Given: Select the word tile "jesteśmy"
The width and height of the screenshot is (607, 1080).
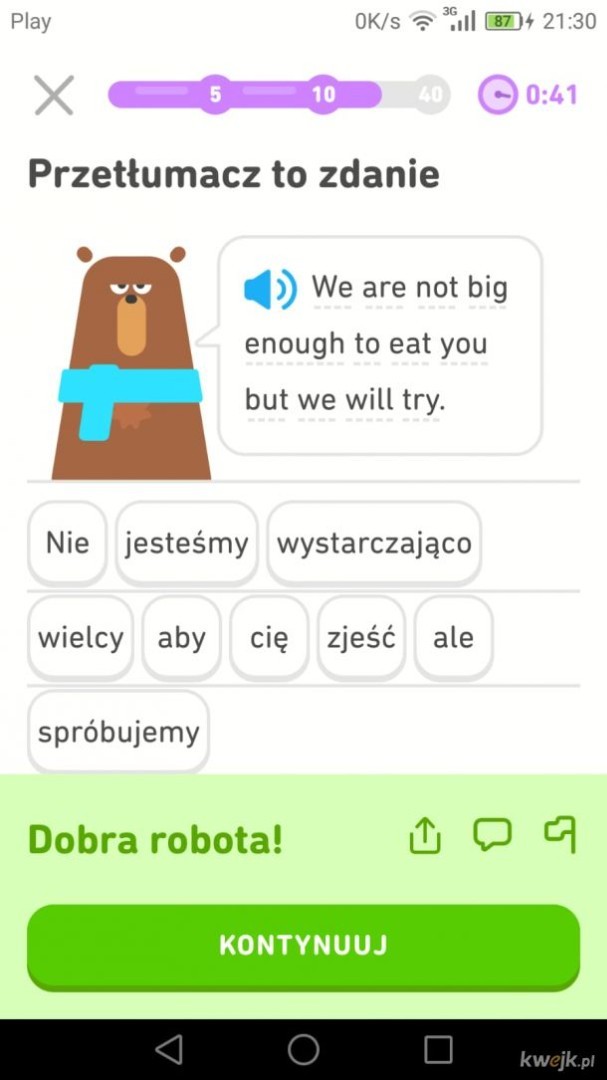Looking at the screenshot, I should [186, 543].
